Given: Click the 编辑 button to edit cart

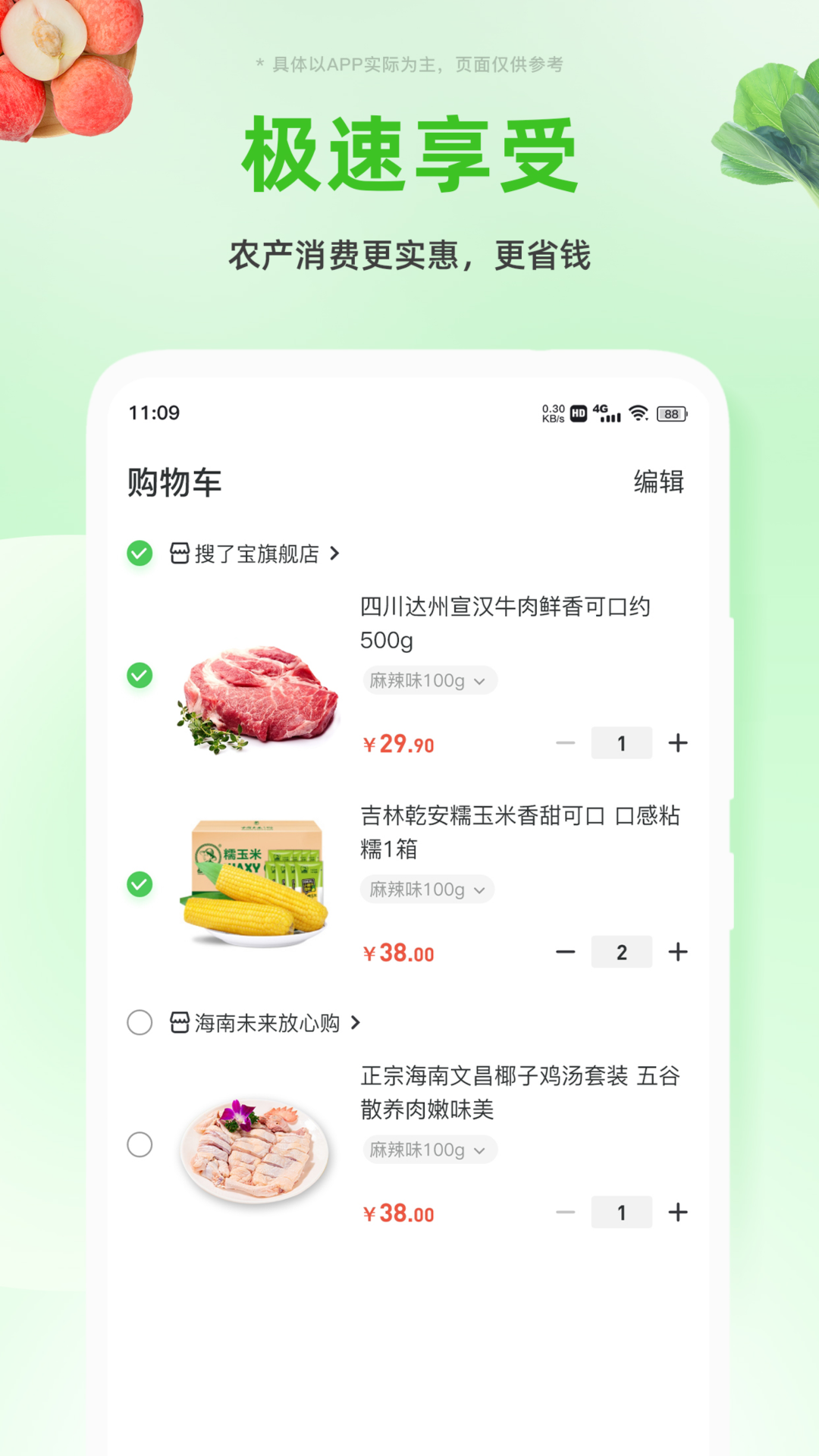Looking at the screenshot, I should click(657, 482).
